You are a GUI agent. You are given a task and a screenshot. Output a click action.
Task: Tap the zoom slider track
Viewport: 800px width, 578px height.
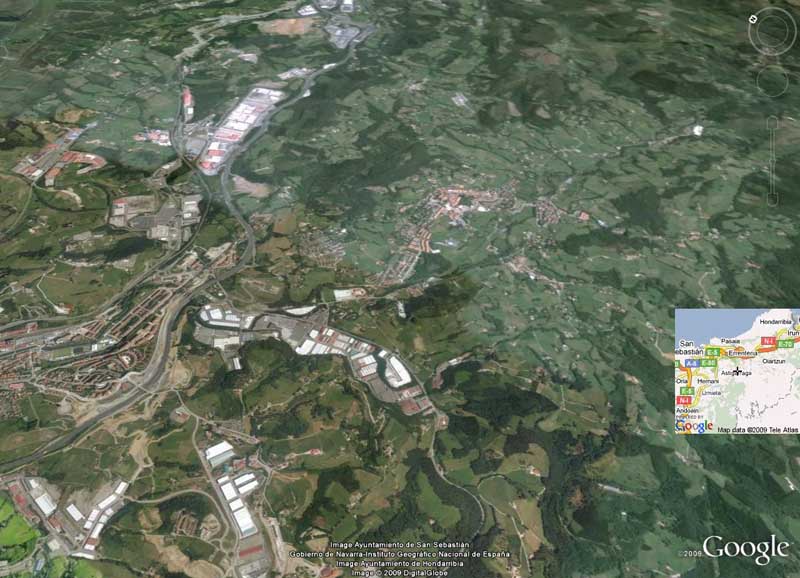[x=772, y=160]
